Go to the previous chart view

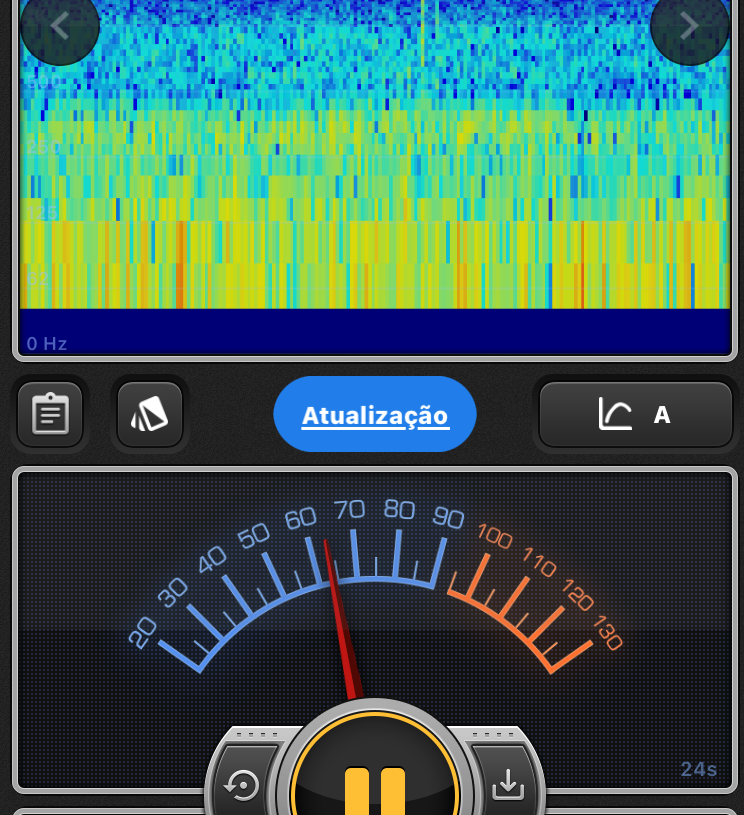pyautogui.click(x=59, y=27)
